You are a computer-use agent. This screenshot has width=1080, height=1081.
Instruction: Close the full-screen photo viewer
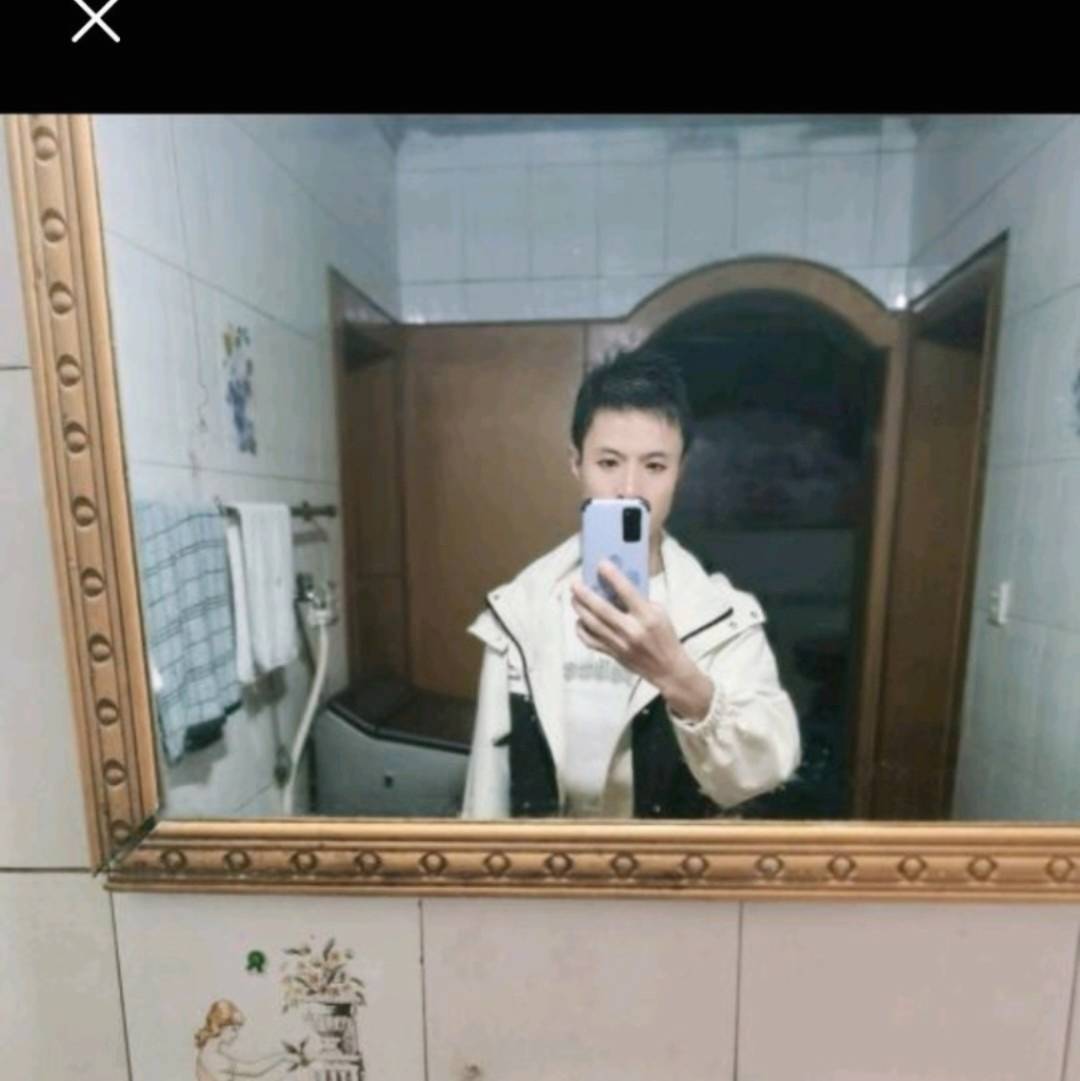pyautogui.click(x=95, y=20)
